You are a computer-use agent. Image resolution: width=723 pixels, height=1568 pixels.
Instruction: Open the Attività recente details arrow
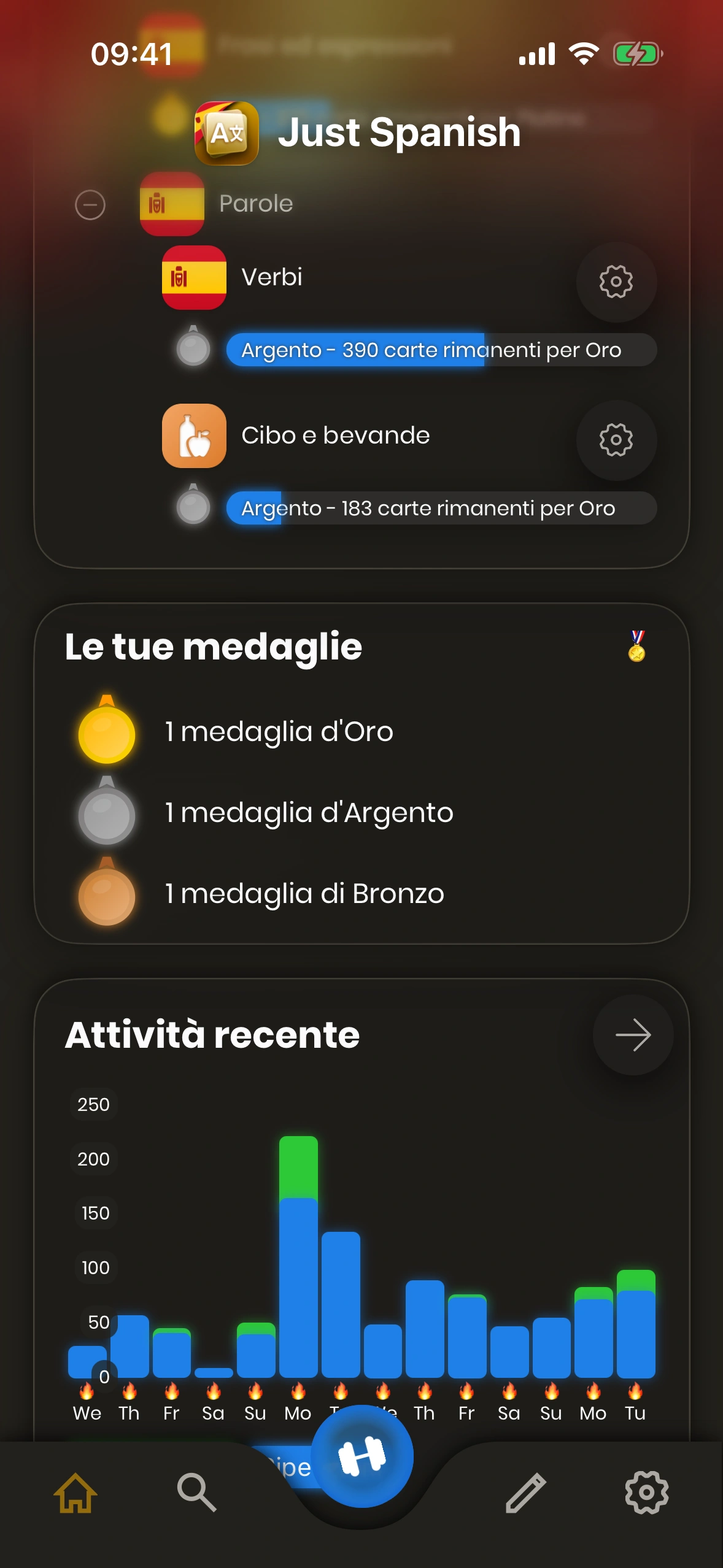(633, 1036)
